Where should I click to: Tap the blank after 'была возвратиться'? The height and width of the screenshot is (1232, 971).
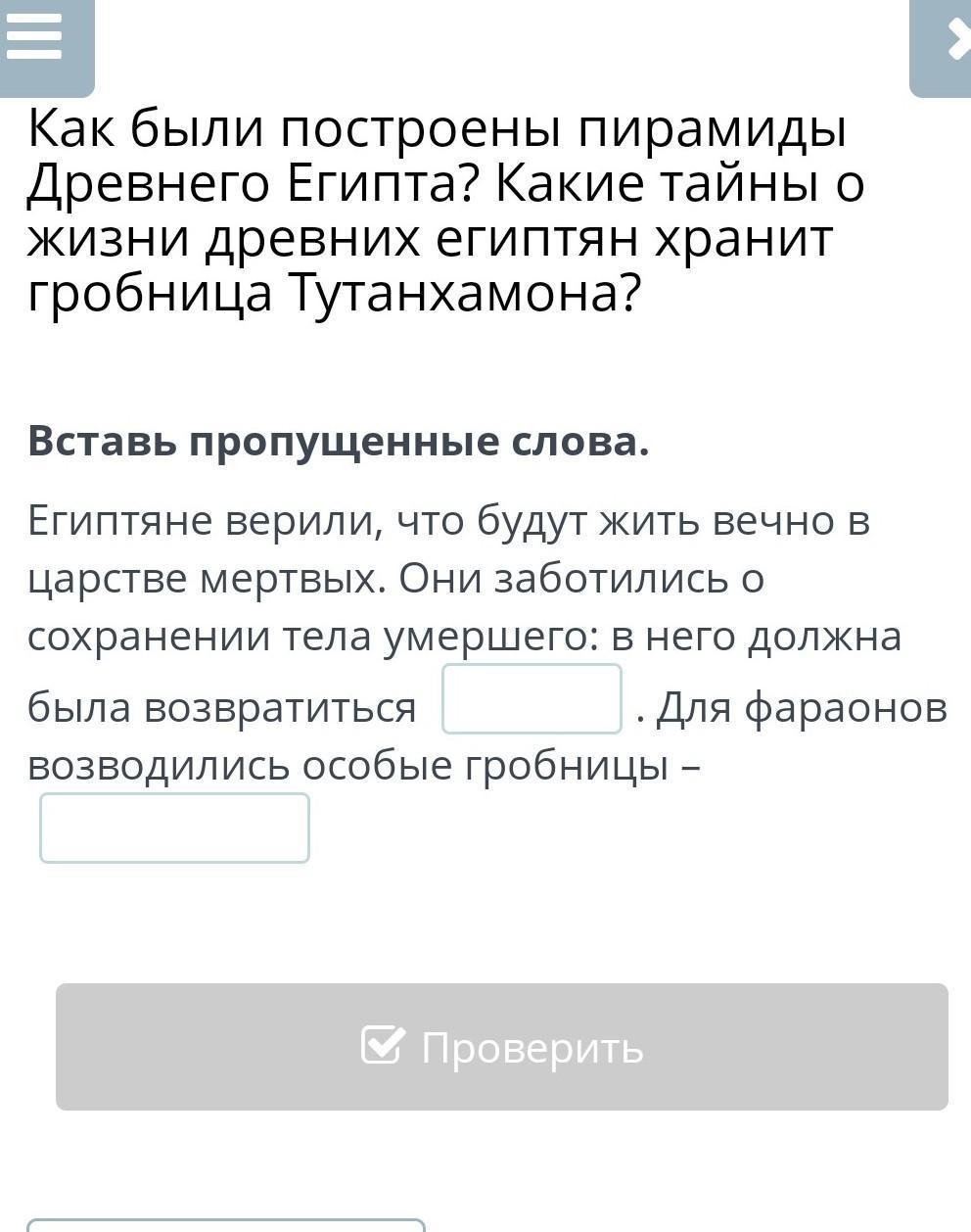pos(532,698)
